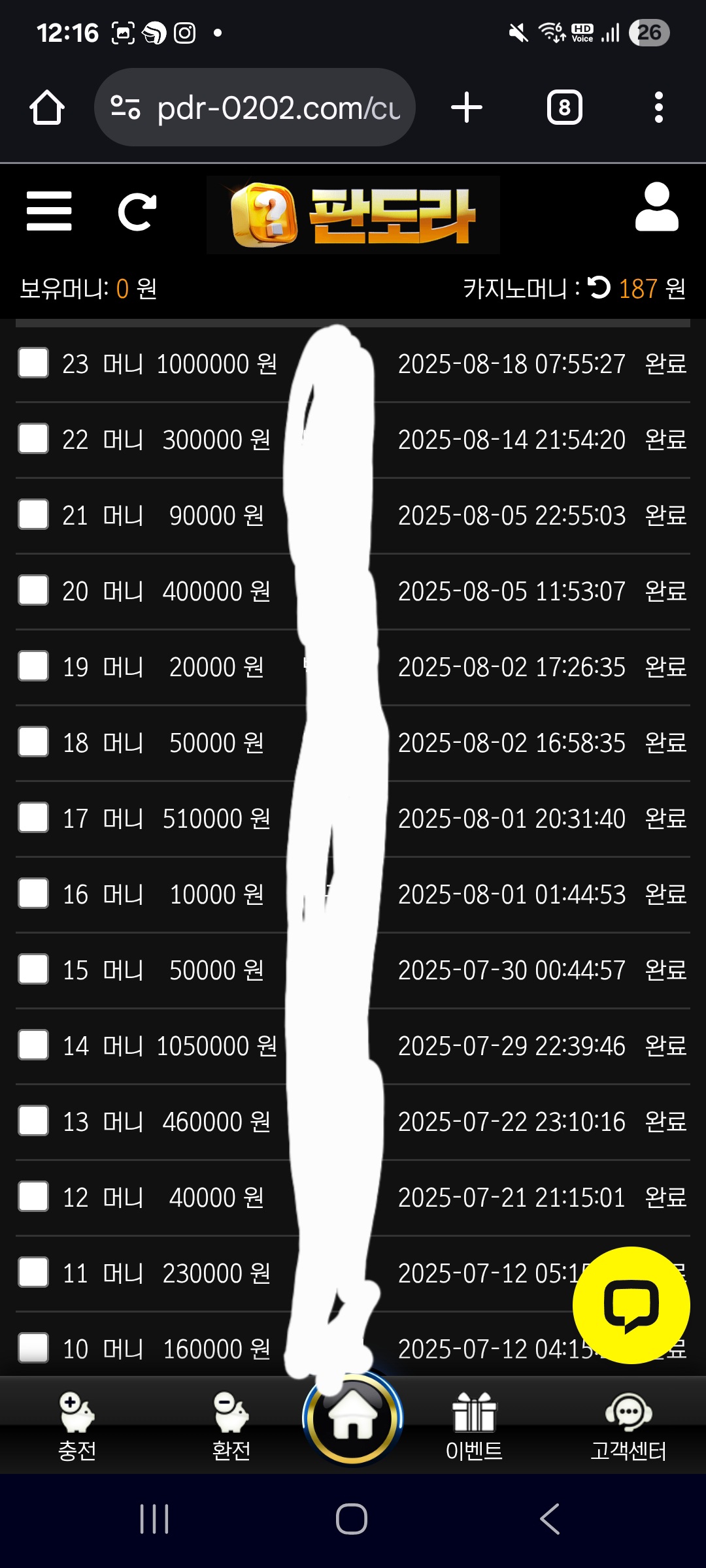
Task: Open a new browser tab
Action: pyautogui.click(x=467, y=108)
